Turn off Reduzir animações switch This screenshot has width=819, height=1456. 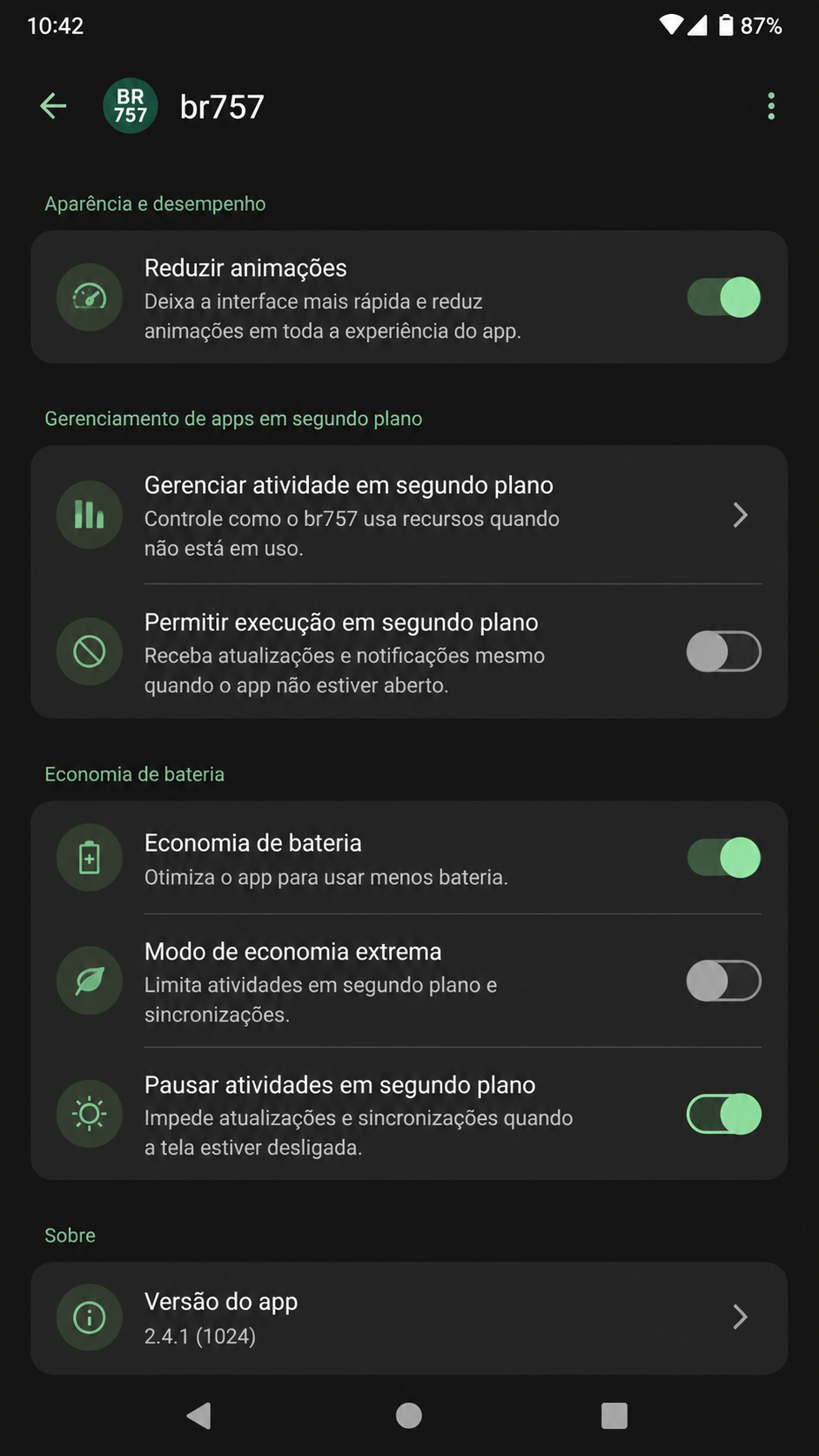[724, 297]
